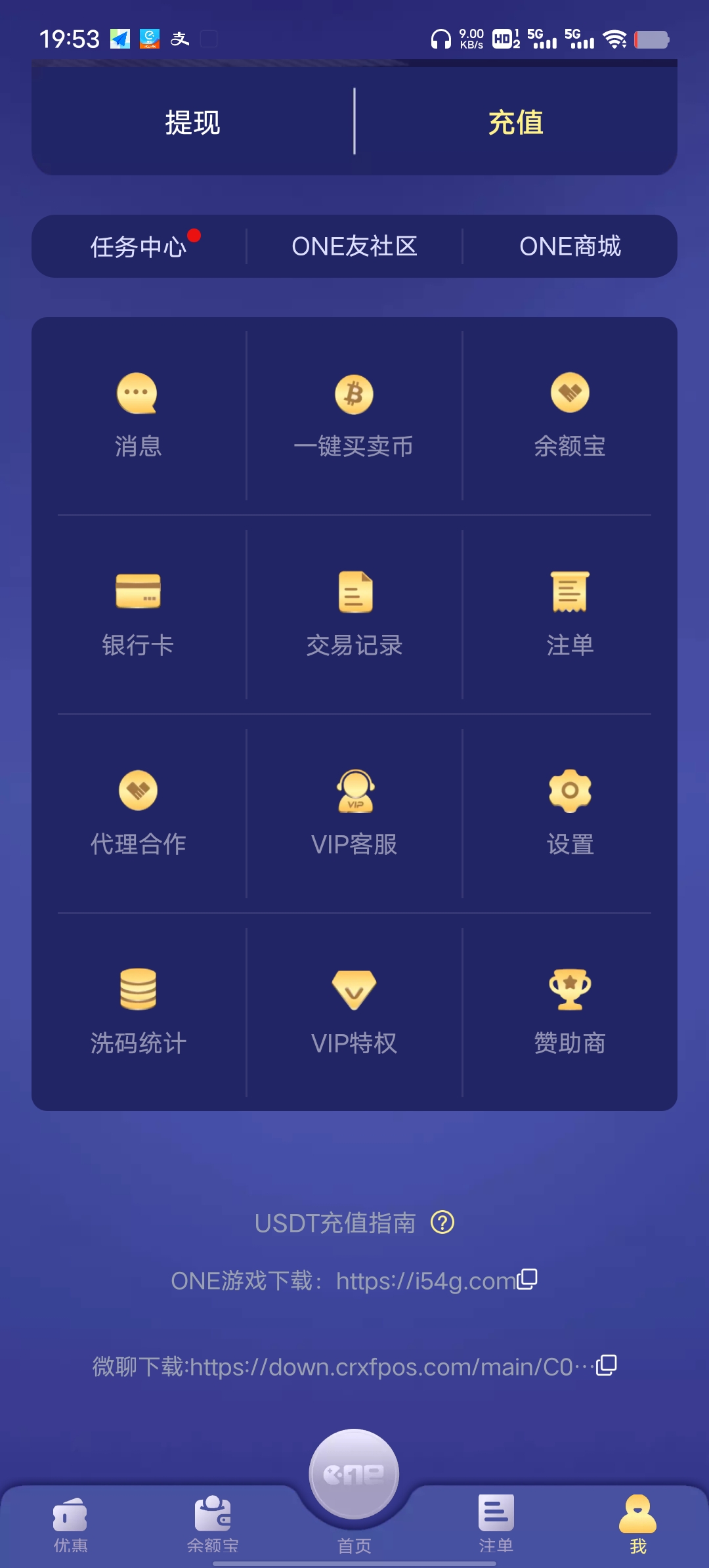This screenshot has height=1568, width=709.
Task: Switch to the 充值 tab
Action: point(515,121)
